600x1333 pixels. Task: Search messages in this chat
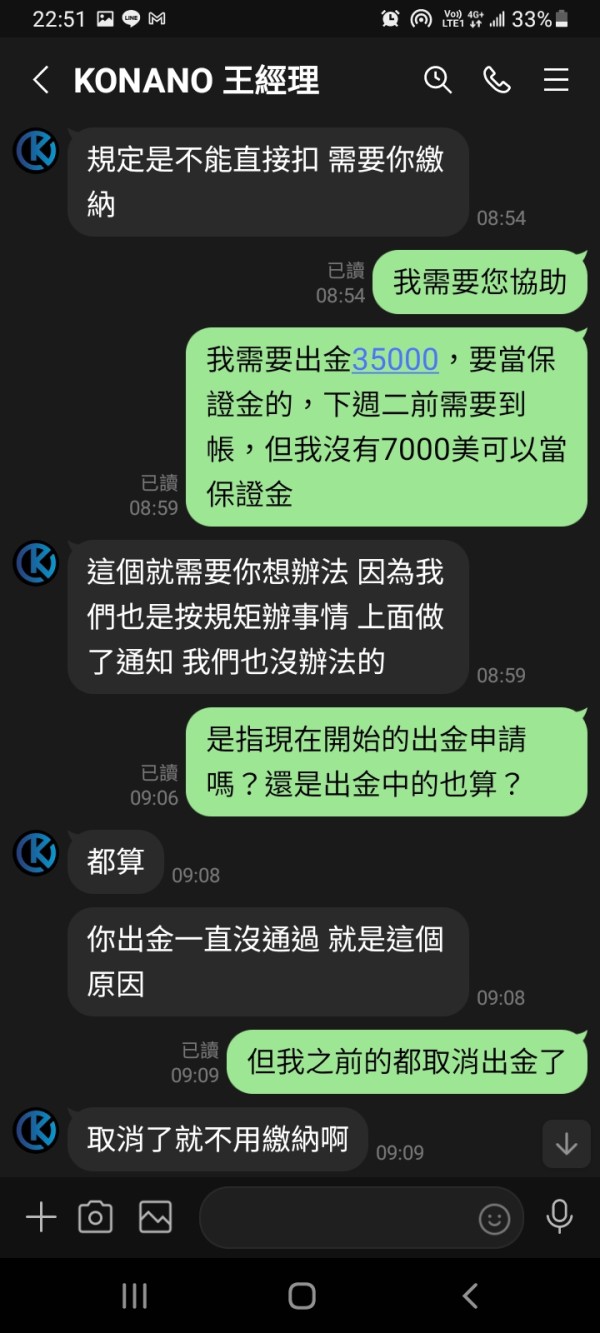click(x=438, y=80)
